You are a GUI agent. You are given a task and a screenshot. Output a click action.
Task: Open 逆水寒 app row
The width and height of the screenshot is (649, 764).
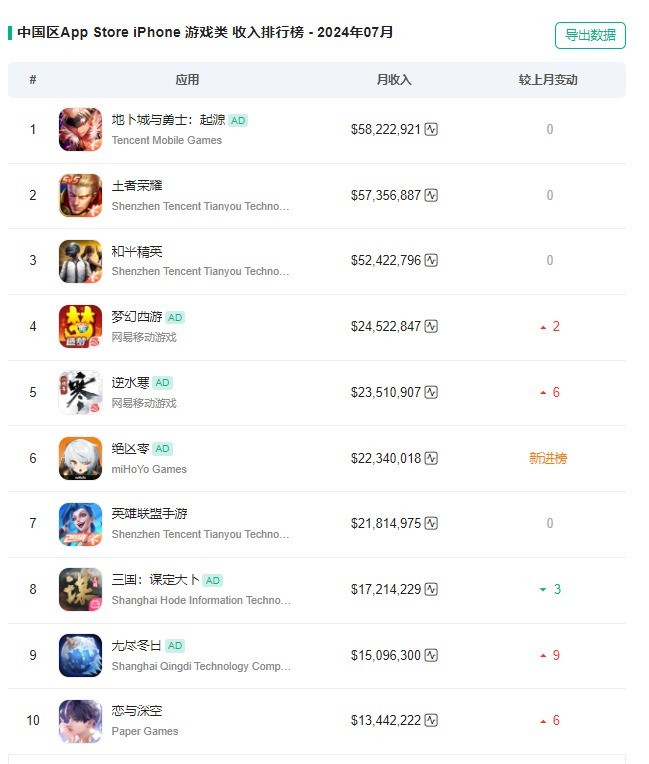pos(131,383)
